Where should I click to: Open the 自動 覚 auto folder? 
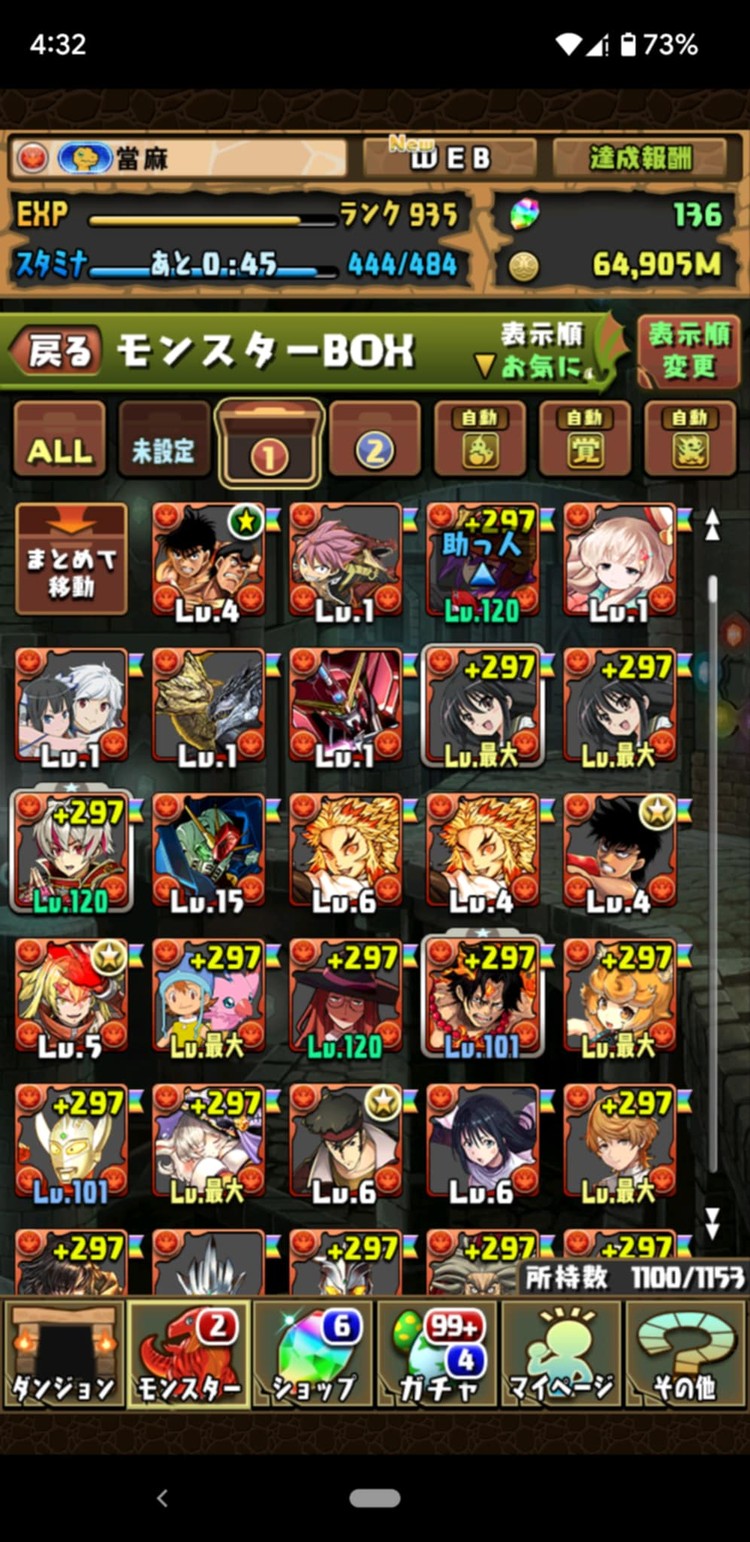[x=584, y=441]
